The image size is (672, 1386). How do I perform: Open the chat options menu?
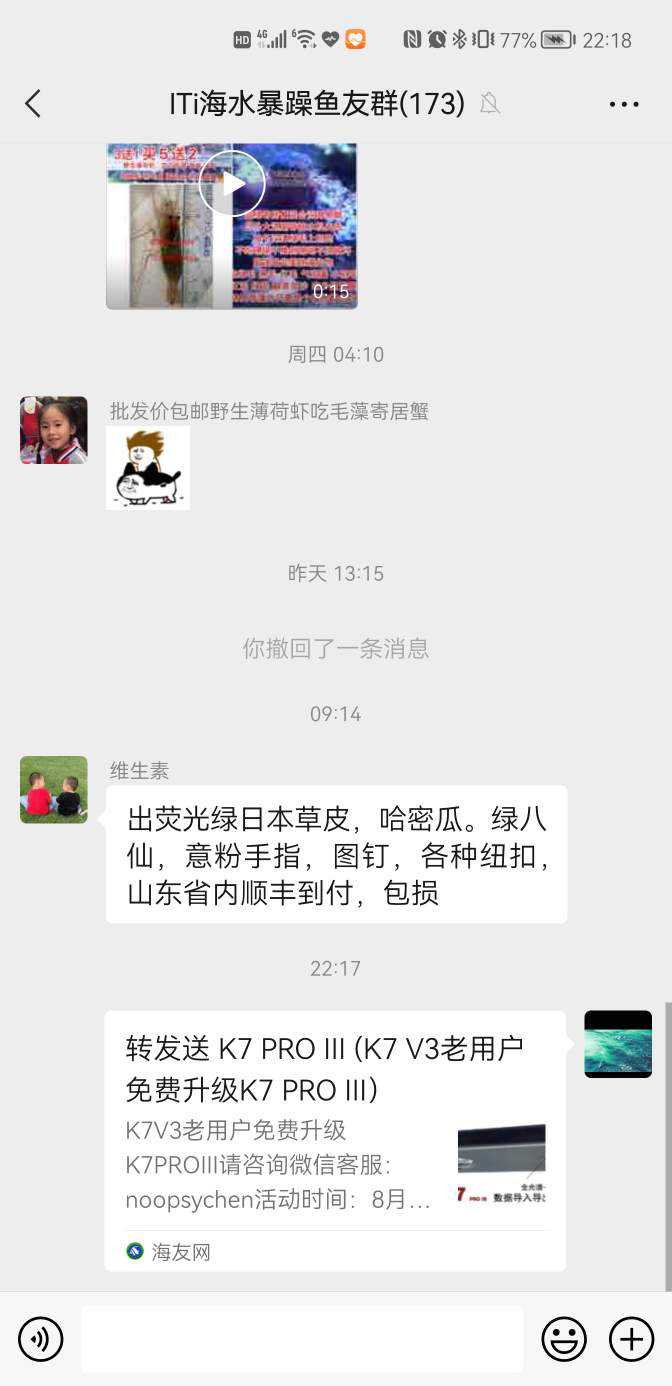tap(623, 104)
